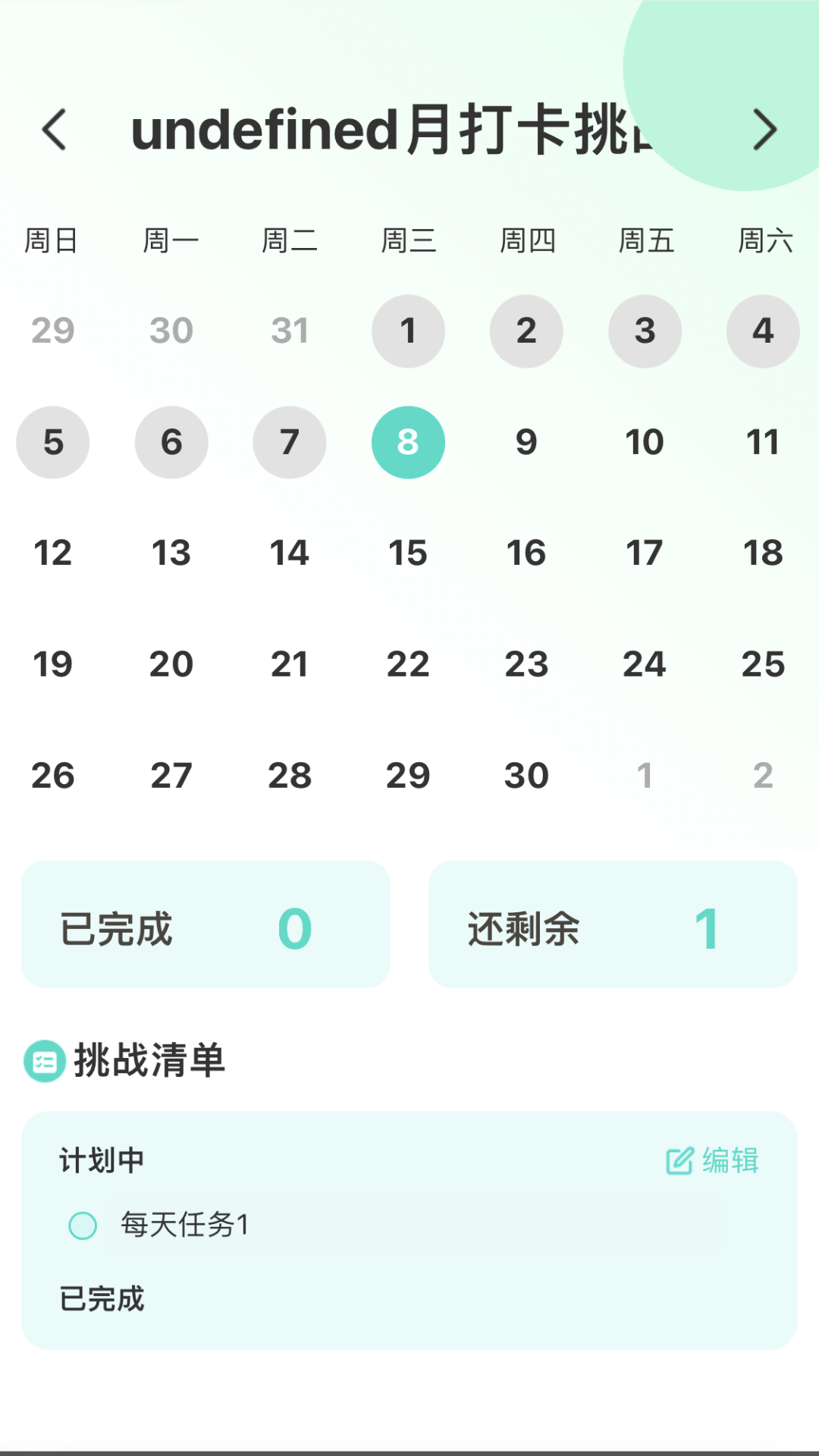
Task: Click the 挑战清单 list icon
Action: (x=43, y=1062)
